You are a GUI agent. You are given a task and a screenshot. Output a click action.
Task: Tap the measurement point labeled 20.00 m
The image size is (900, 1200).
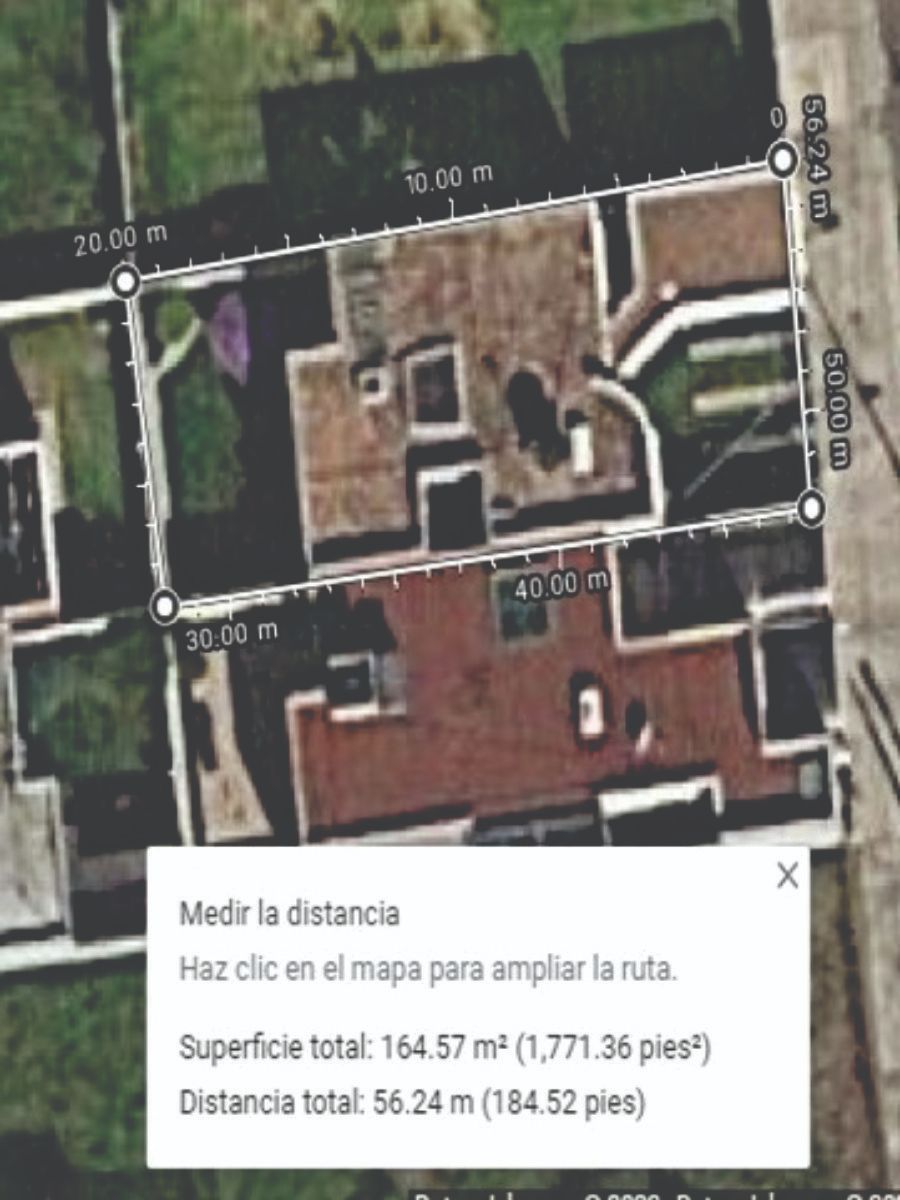pyautogui.click(x=126, y=282)
